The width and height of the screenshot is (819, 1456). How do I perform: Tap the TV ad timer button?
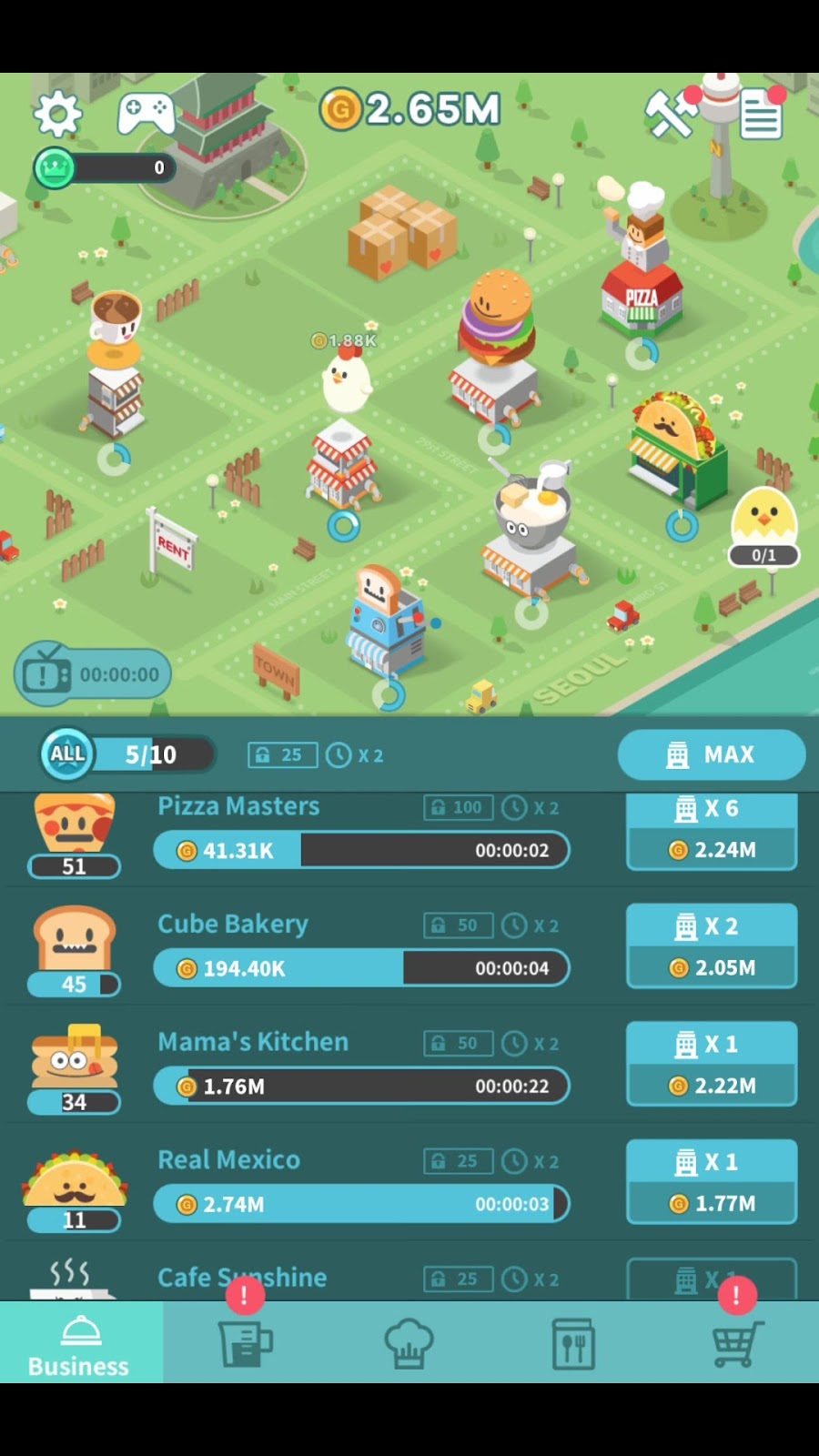93,675
